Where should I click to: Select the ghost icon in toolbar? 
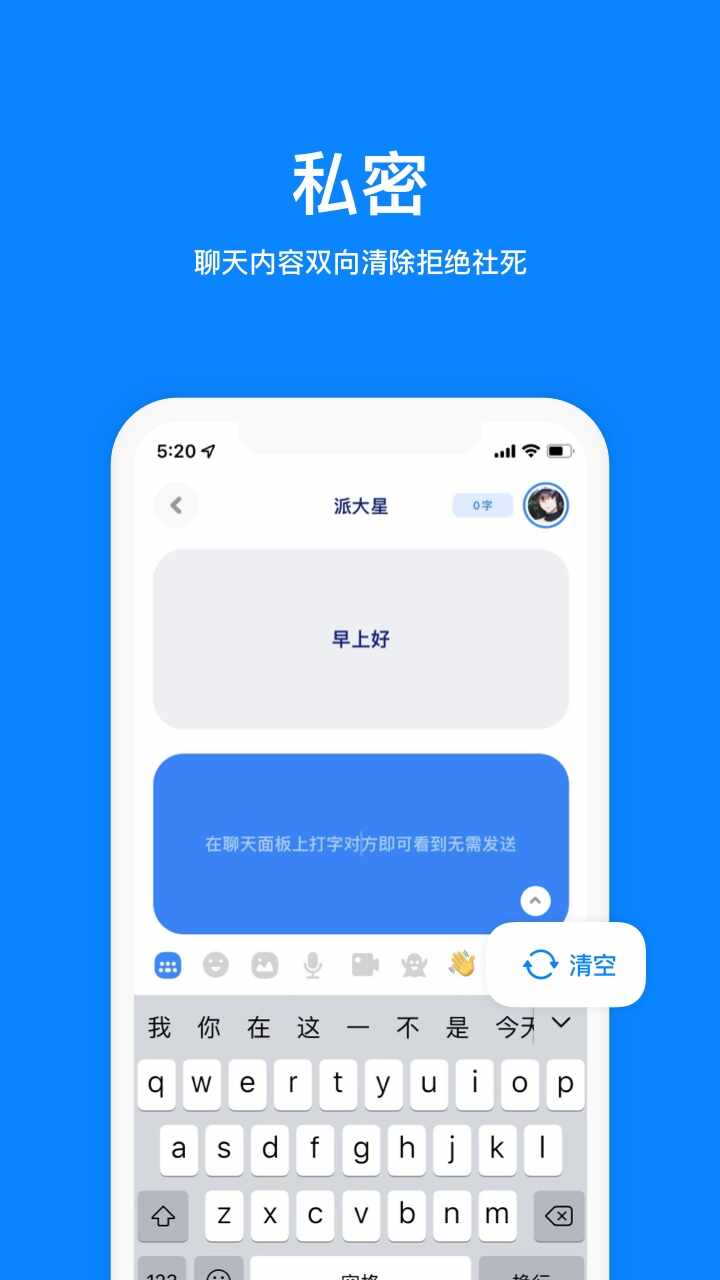[x=412, y=965]
